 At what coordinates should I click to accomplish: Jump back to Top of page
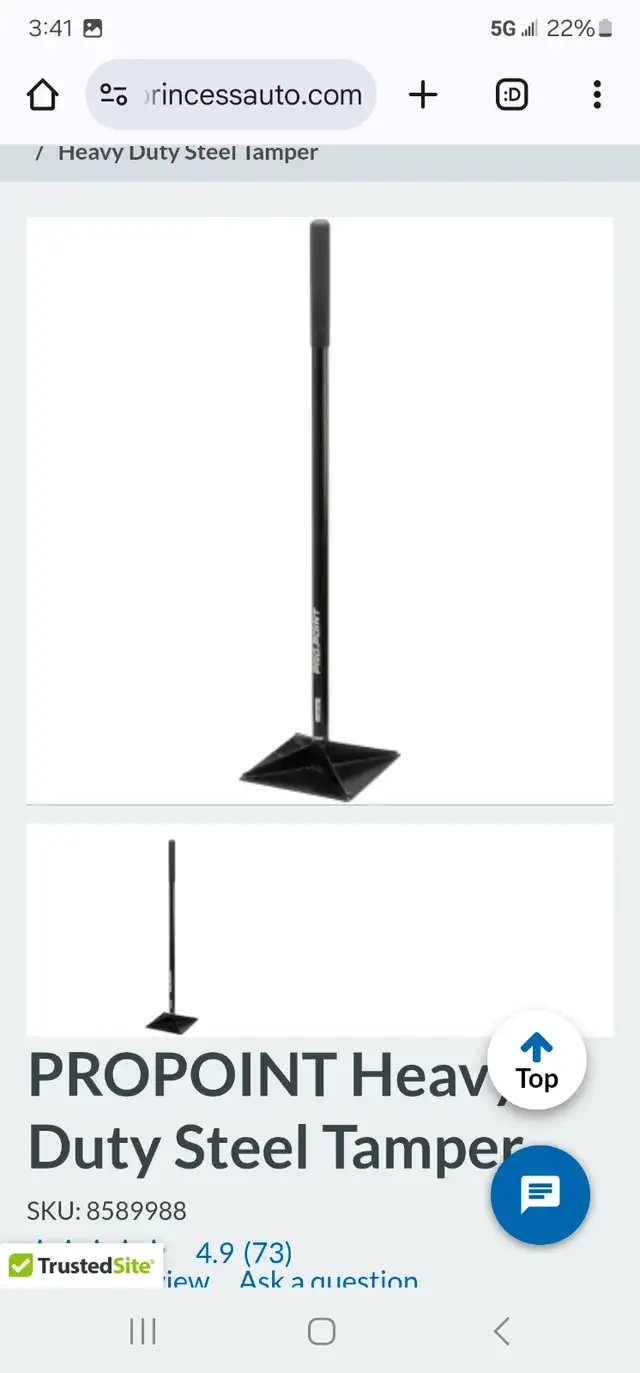(x=537, y=1061)
